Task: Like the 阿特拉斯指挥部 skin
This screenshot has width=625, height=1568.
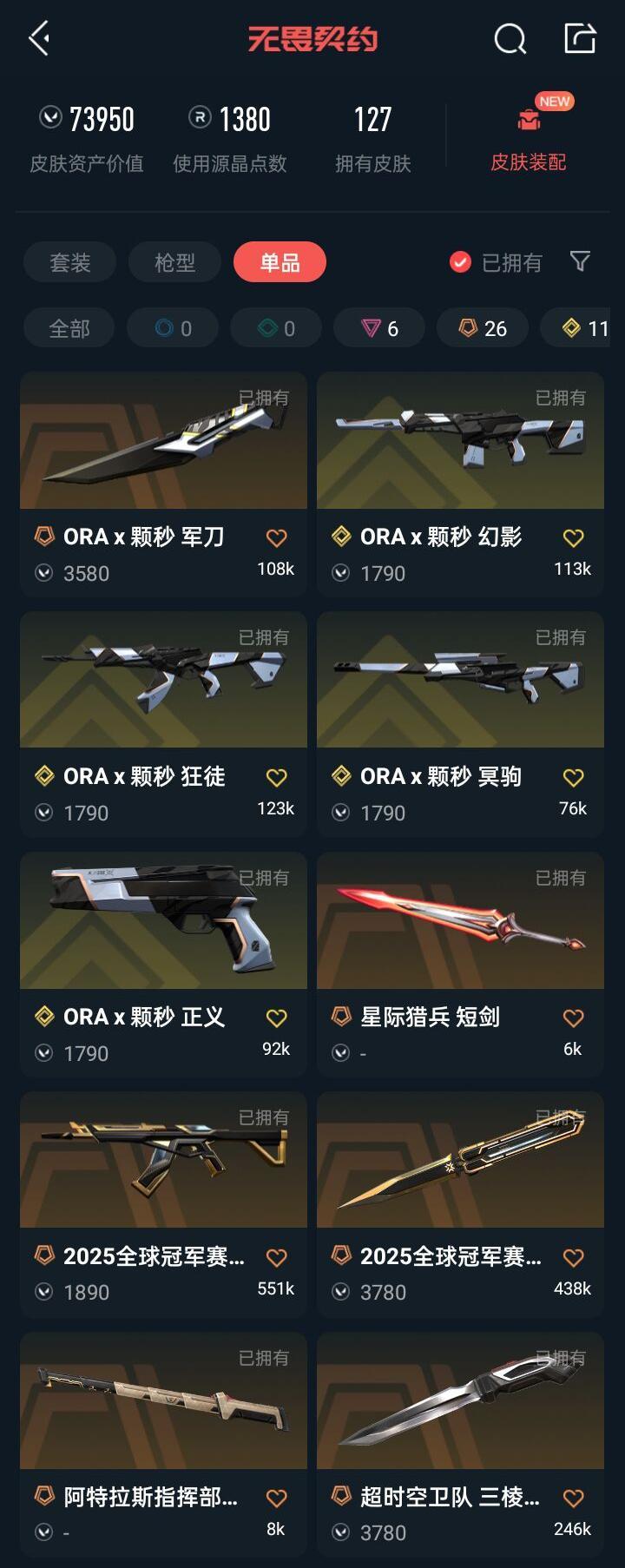Action: (x=276, y=1499)
